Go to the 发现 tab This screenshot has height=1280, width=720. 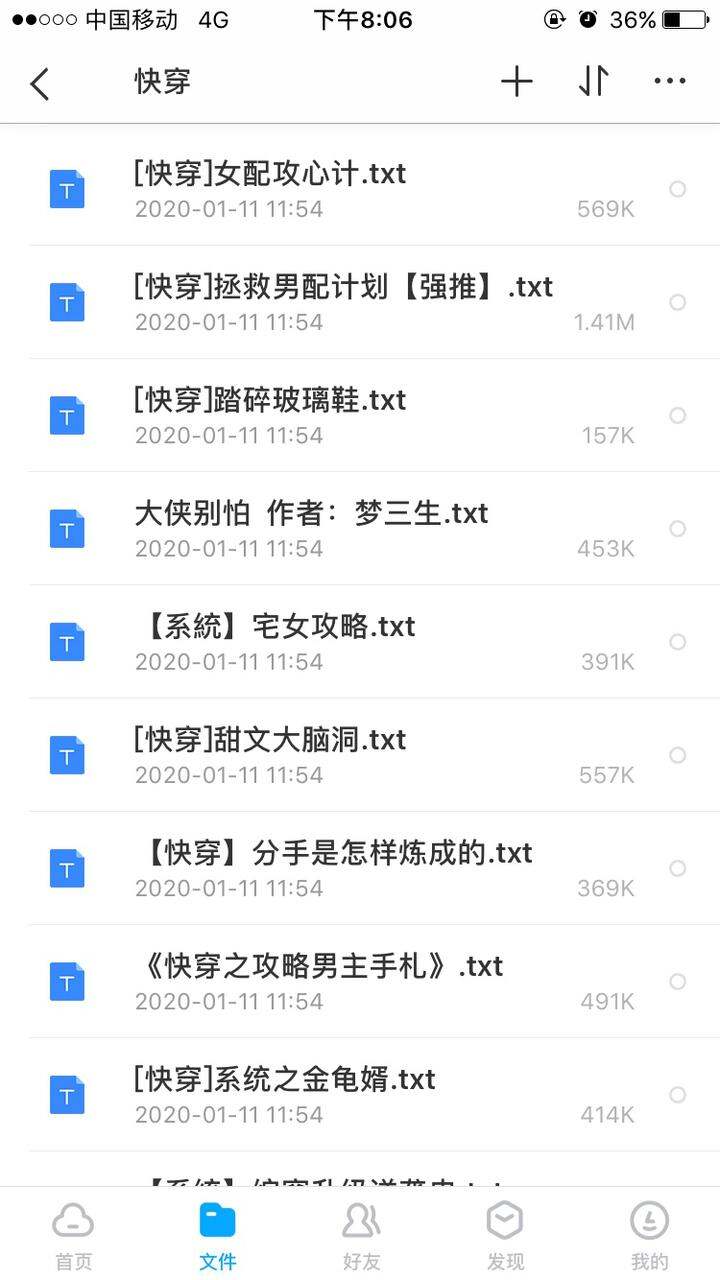pos(505,1235)
